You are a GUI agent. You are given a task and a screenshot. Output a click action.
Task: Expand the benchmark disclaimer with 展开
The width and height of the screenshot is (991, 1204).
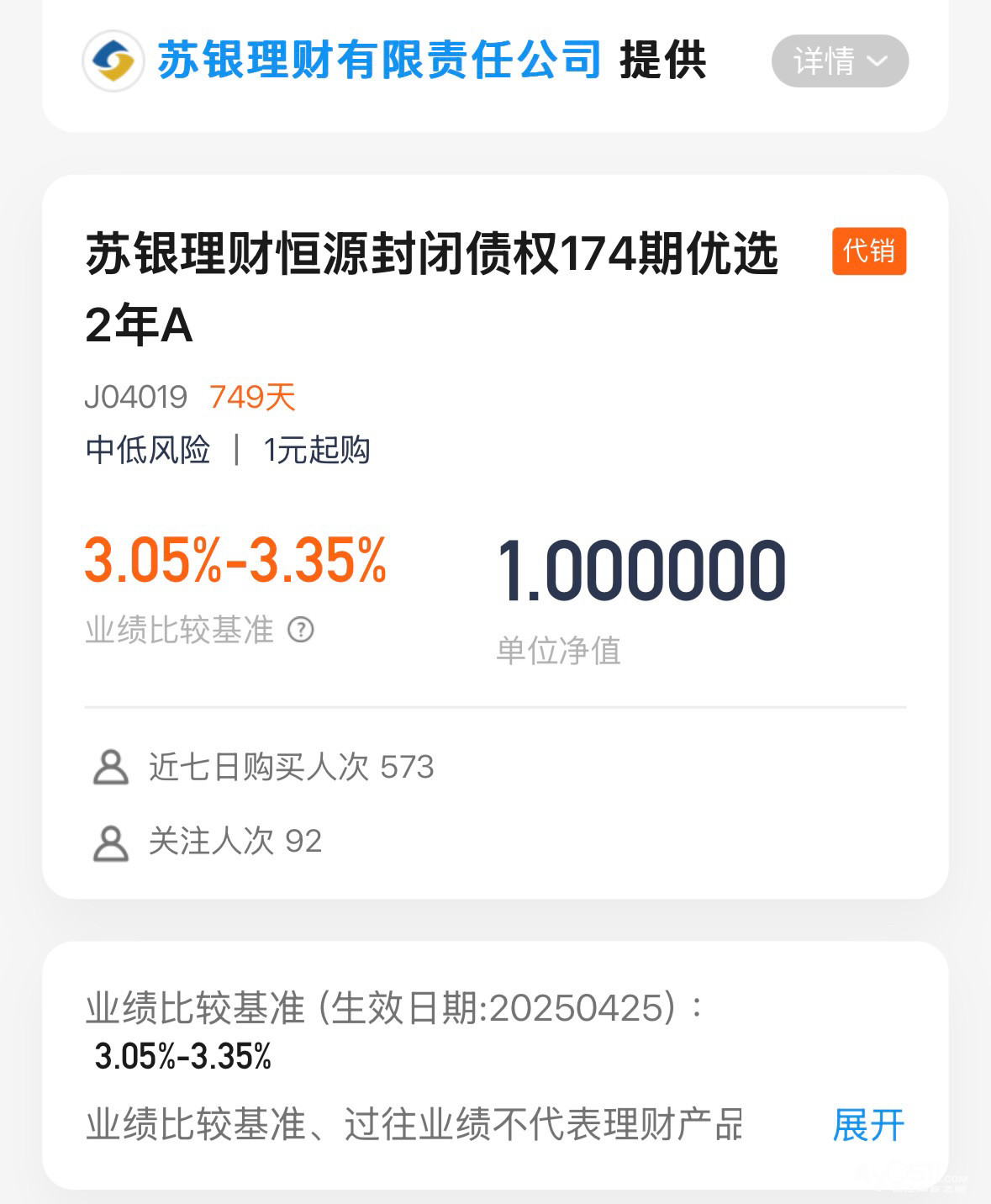(868, 1125)
